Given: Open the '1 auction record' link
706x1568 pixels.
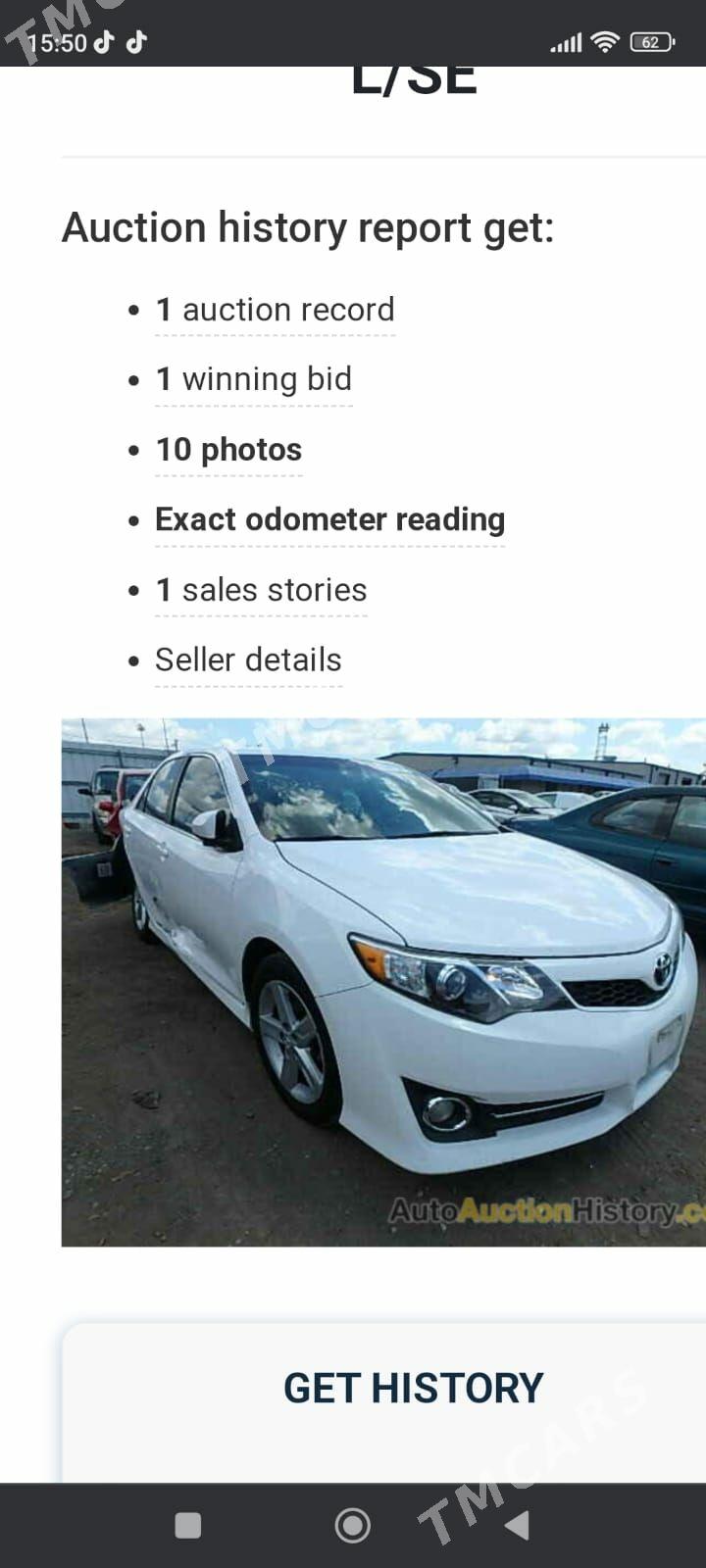Looking at the screenshot, I should pyautogui.click(x=275, y=310).
